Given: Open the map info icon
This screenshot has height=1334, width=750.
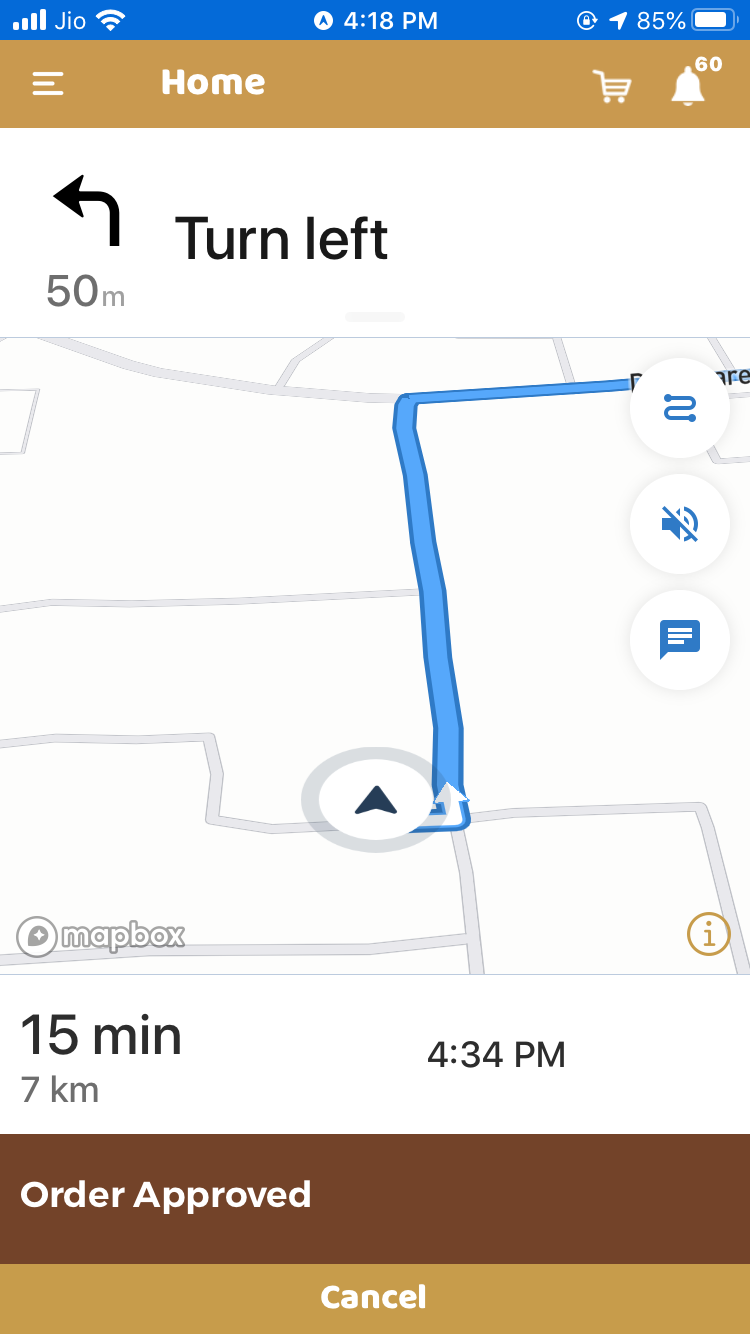Looking at the screenshot, I should (708, 934).
